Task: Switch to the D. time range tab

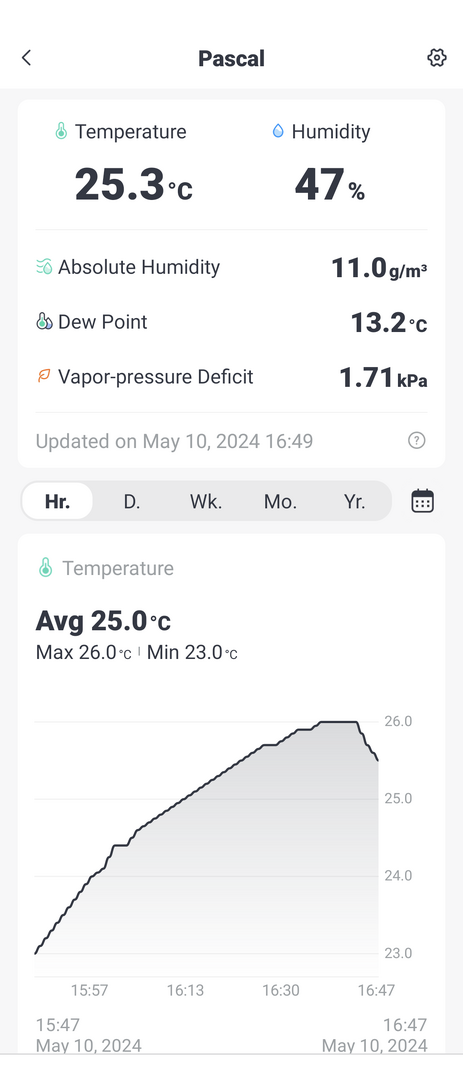Action: click(x=132, y=501)
